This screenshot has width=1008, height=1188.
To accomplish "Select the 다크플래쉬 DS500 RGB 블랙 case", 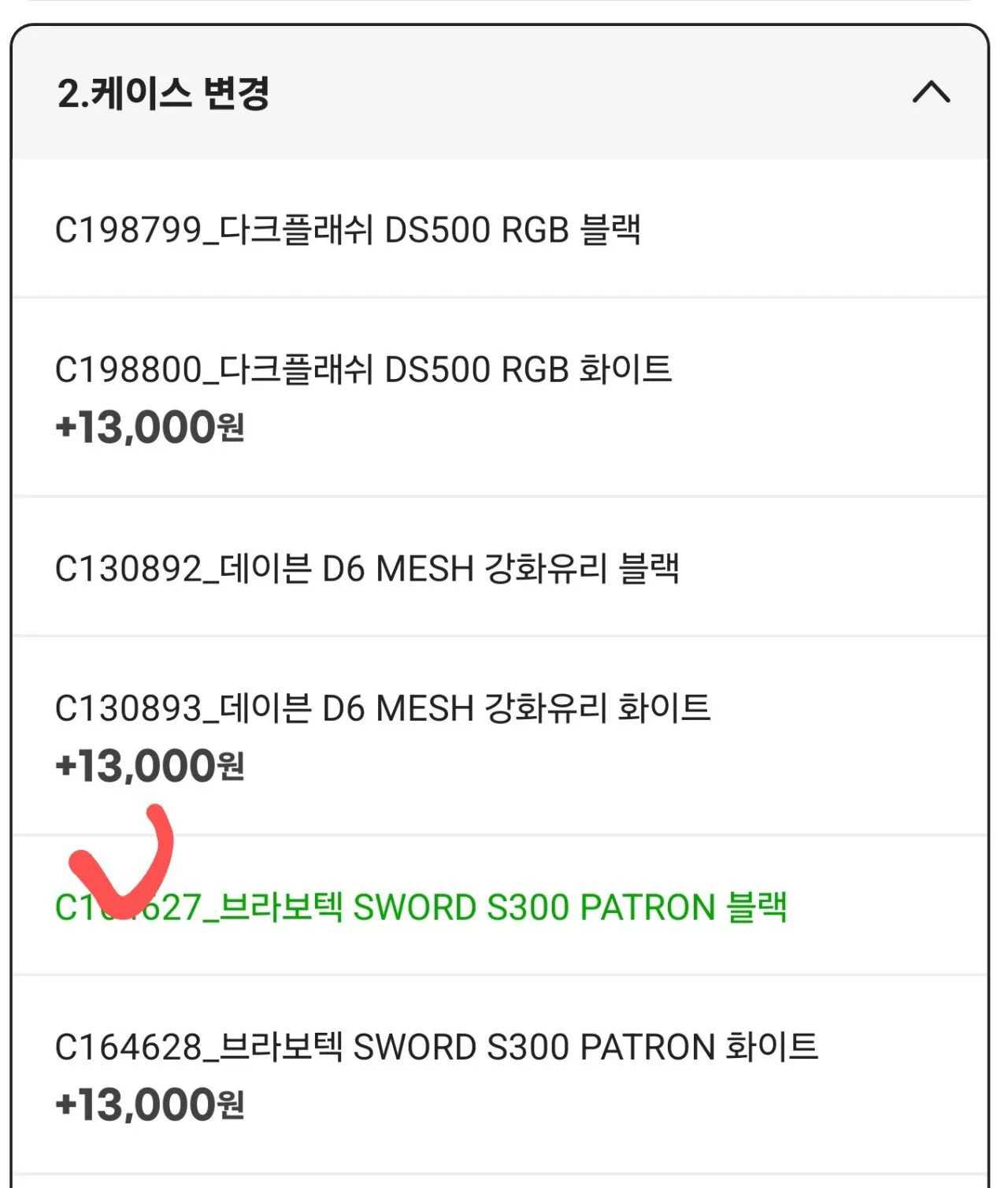I will 346,228.
